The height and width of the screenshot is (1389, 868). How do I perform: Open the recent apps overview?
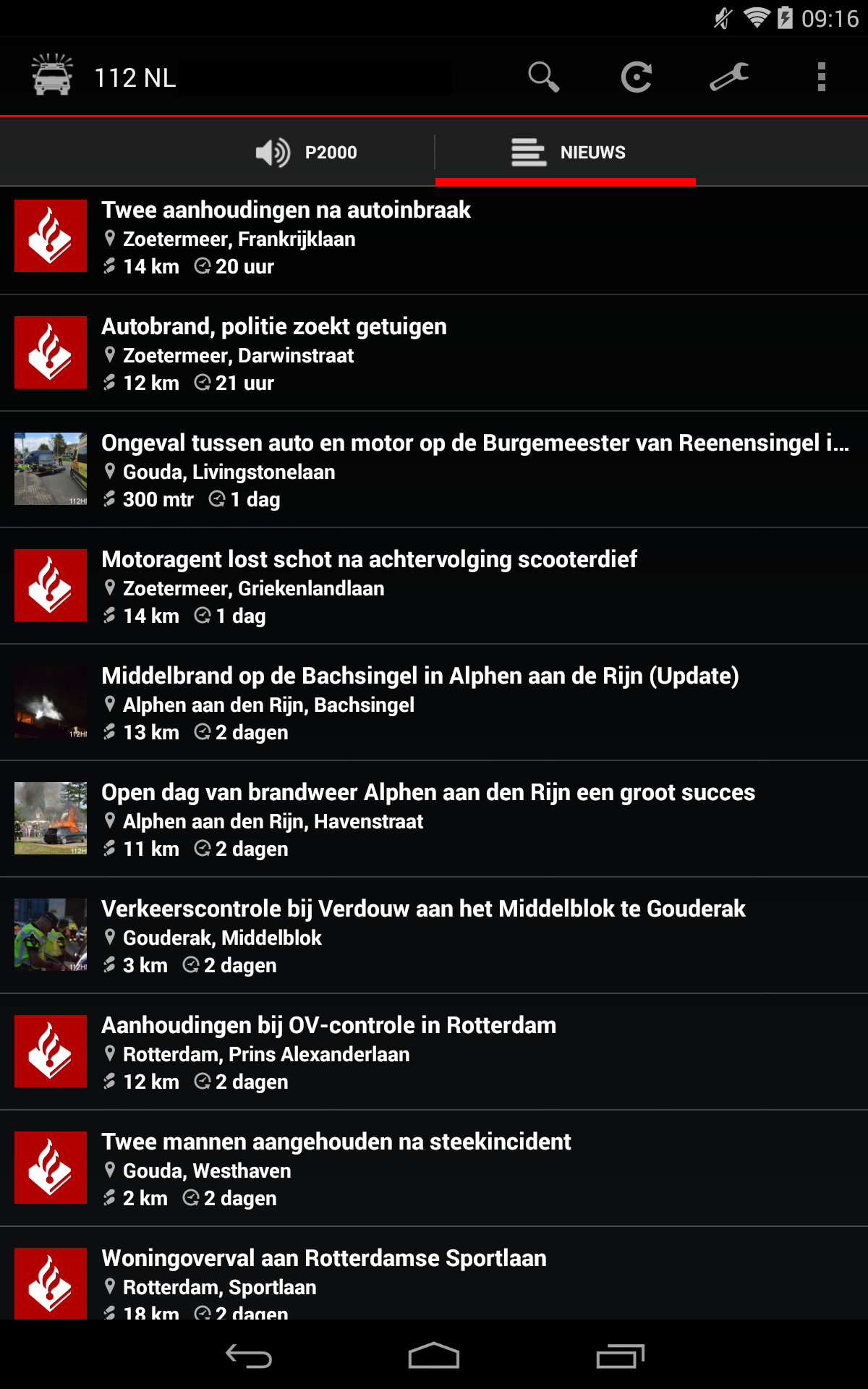point(620,1356)
